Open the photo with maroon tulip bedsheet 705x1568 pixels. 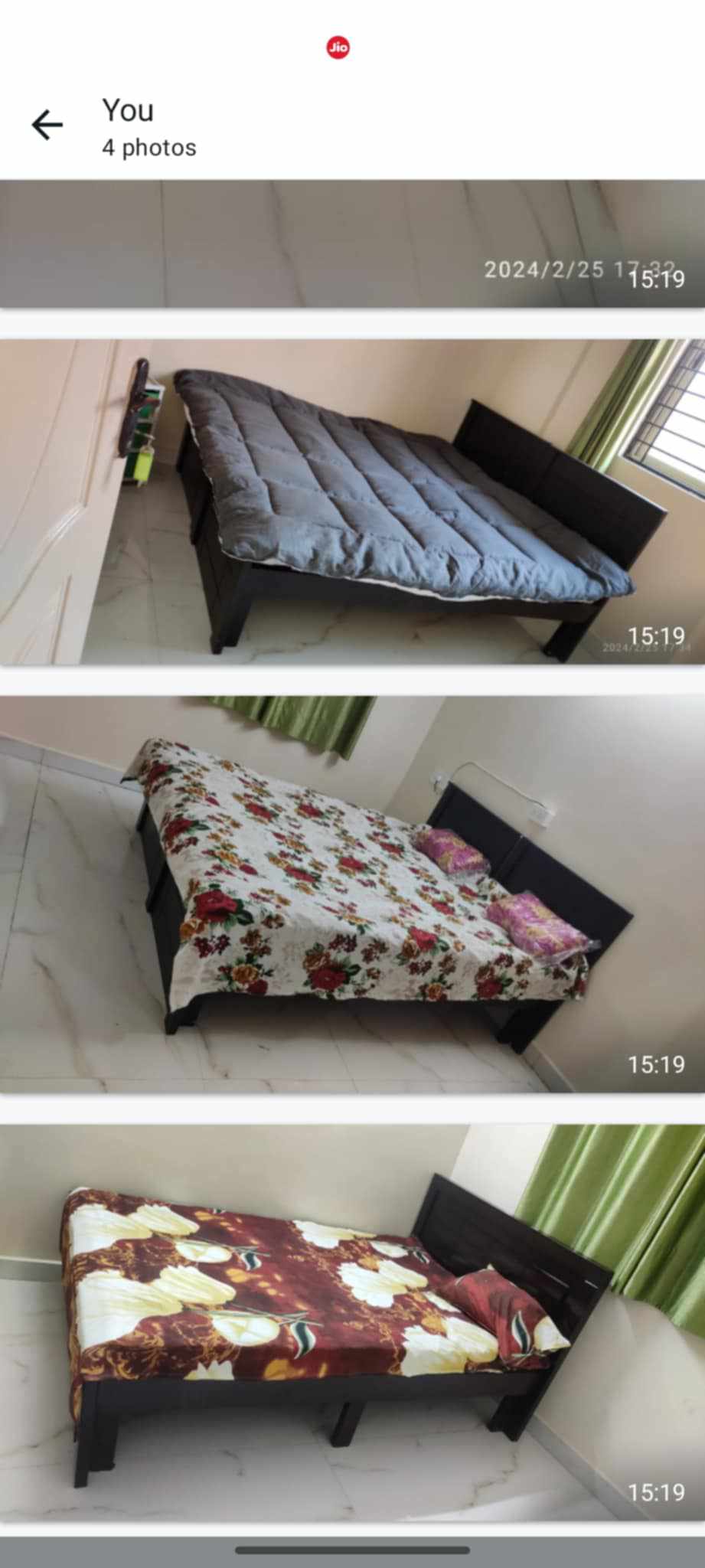[x=352, y=1322]
